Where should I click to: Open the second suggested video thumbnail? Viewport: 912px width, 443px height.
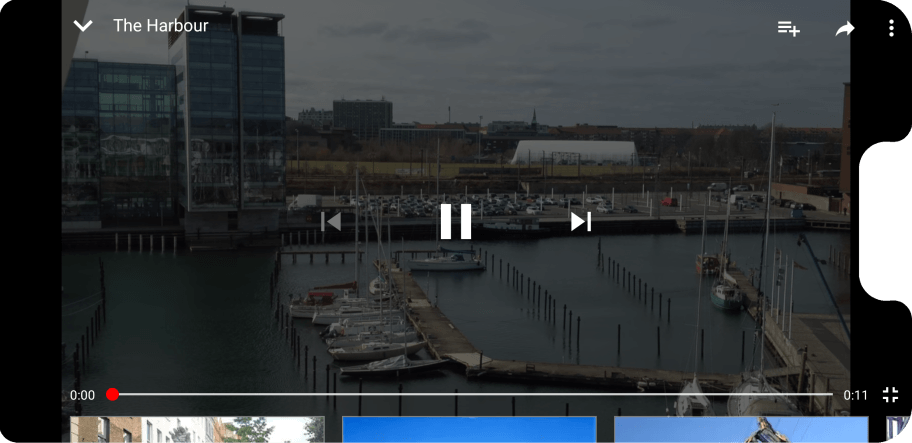[470, 430]
